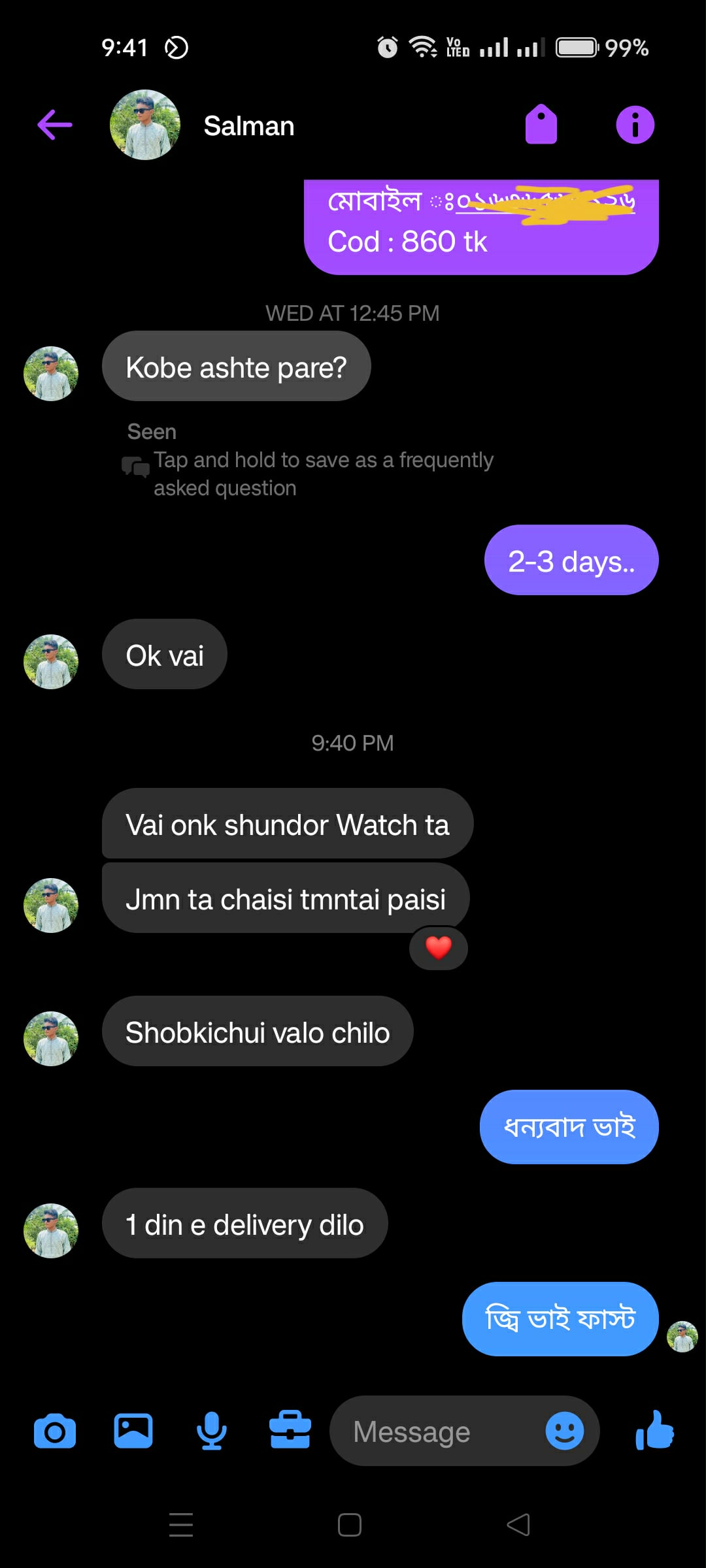Open the emoji picker

pos(565,1431)
